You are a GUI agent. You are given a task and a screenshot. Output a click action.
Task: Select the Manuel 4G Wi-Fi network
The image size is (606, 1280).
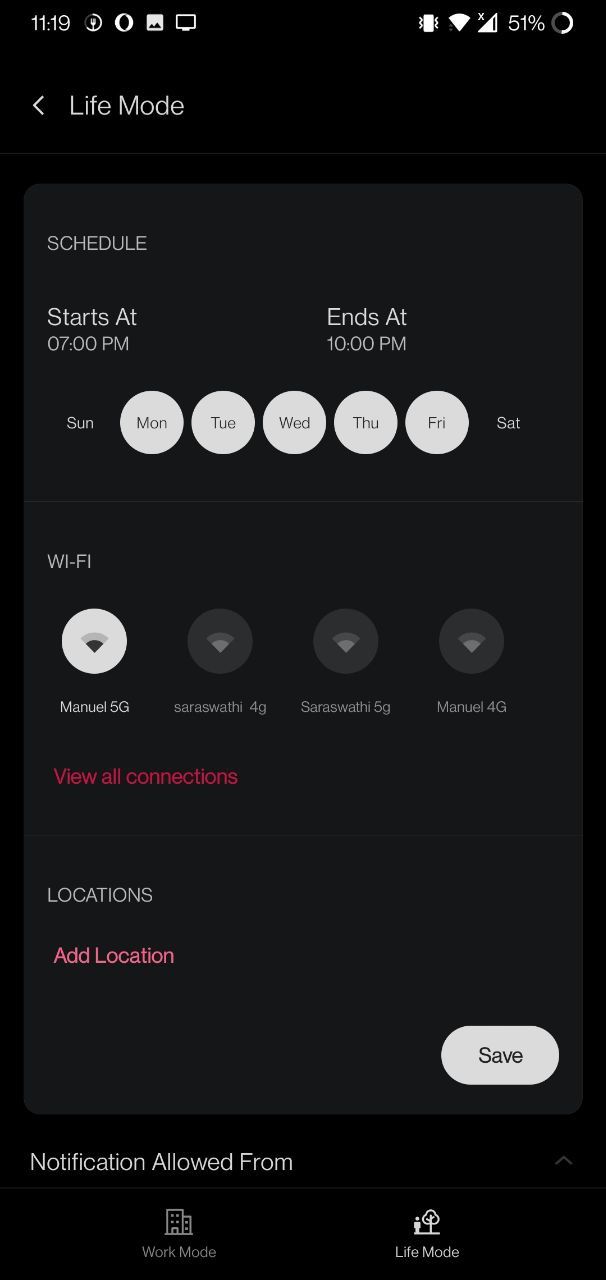[471, 641]
